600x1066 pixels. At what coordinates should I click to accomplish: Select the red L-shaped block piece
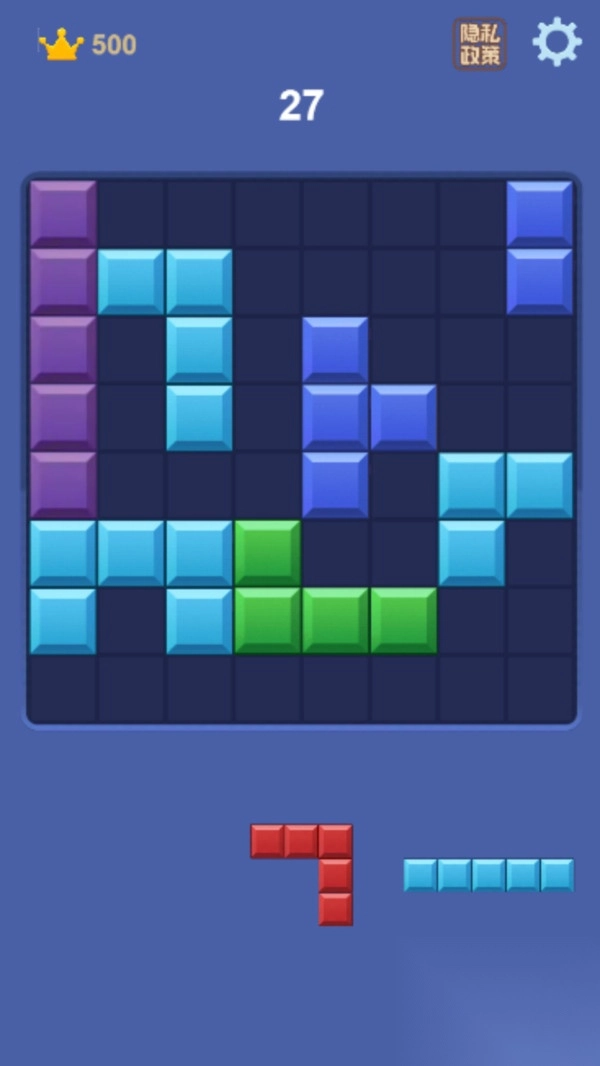click(x=302, y=874)
